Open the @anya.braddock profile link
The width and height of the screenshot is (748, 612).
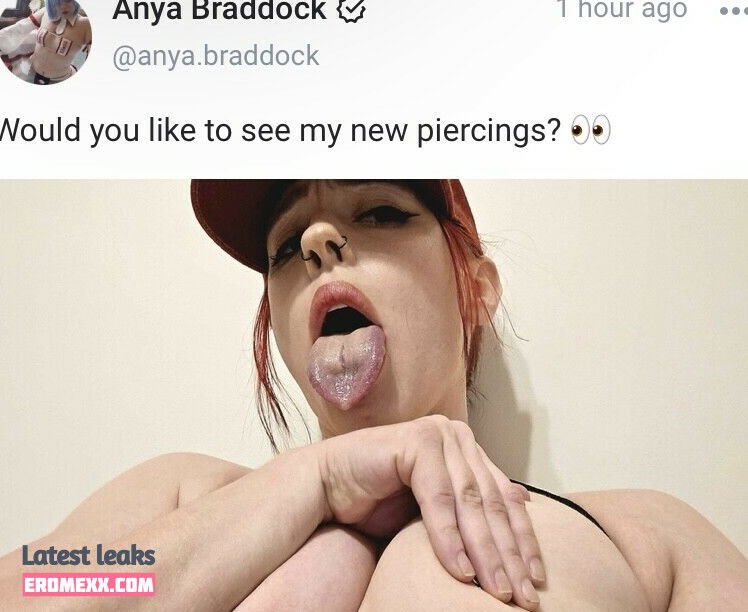pos(216,56)
